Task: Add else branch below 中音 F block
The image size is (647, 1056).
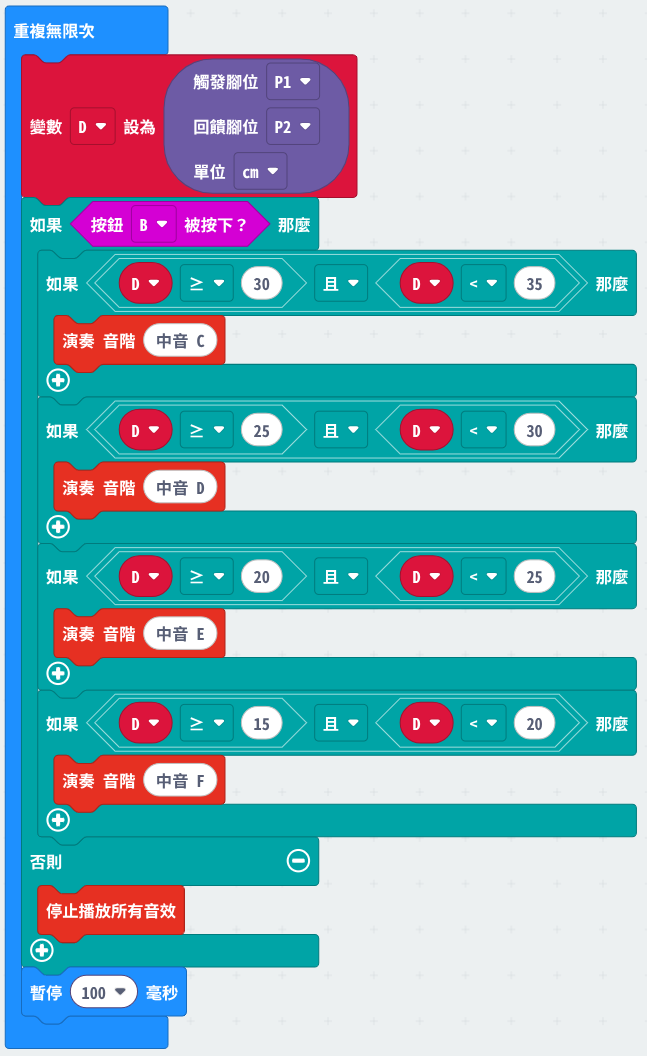Action: [x=58, y=820]
